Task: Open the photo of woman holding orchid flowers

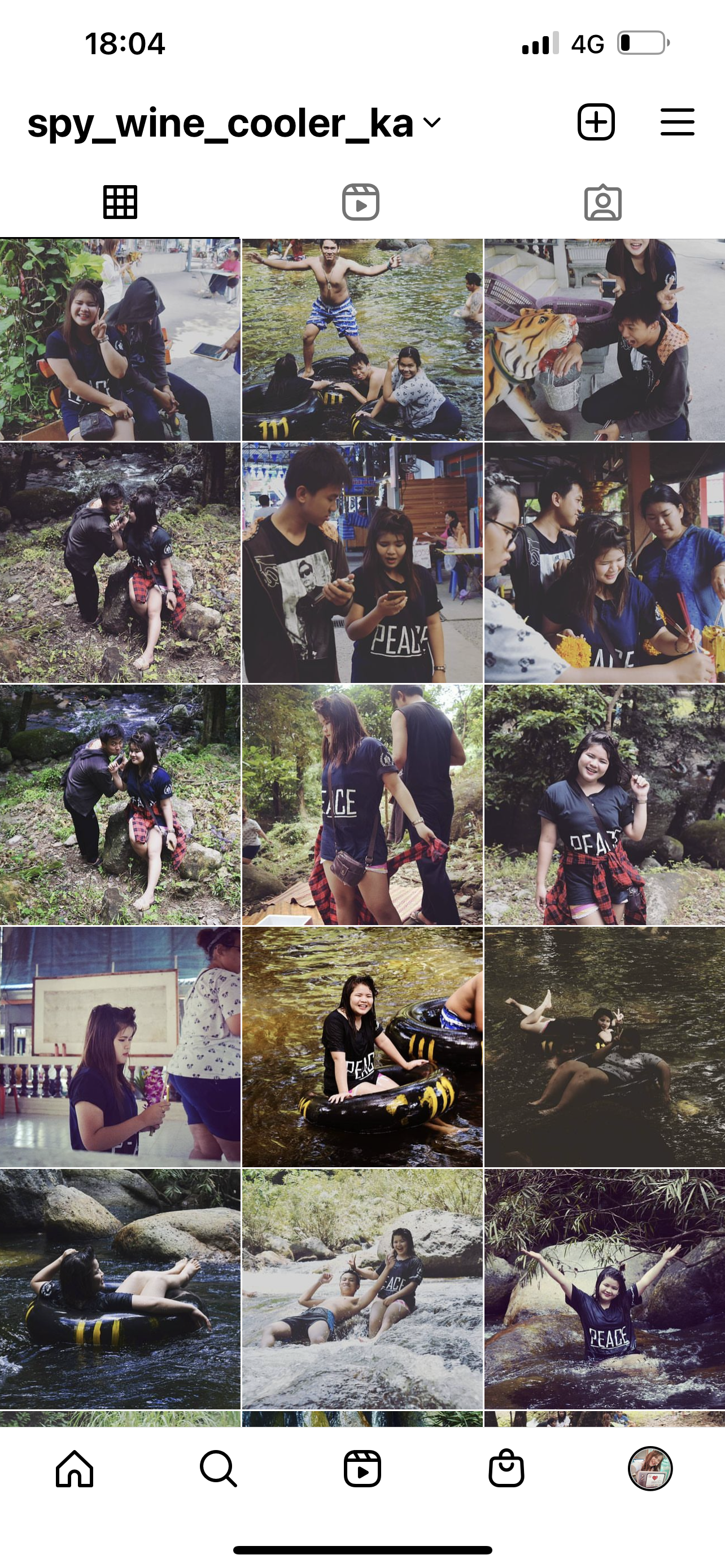Action: pos(120,1046)
